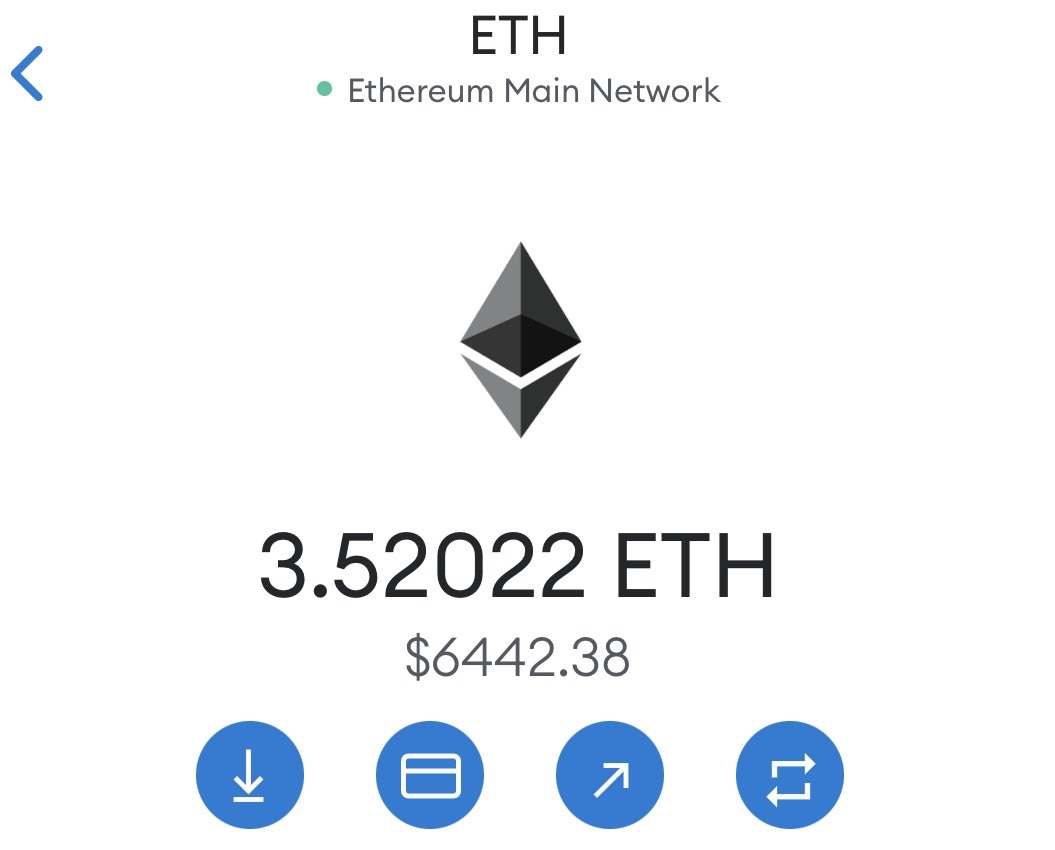The height and width of the screenshot is (850, 1055).
Task: Buy ETH with the card button
Action: 430,775
